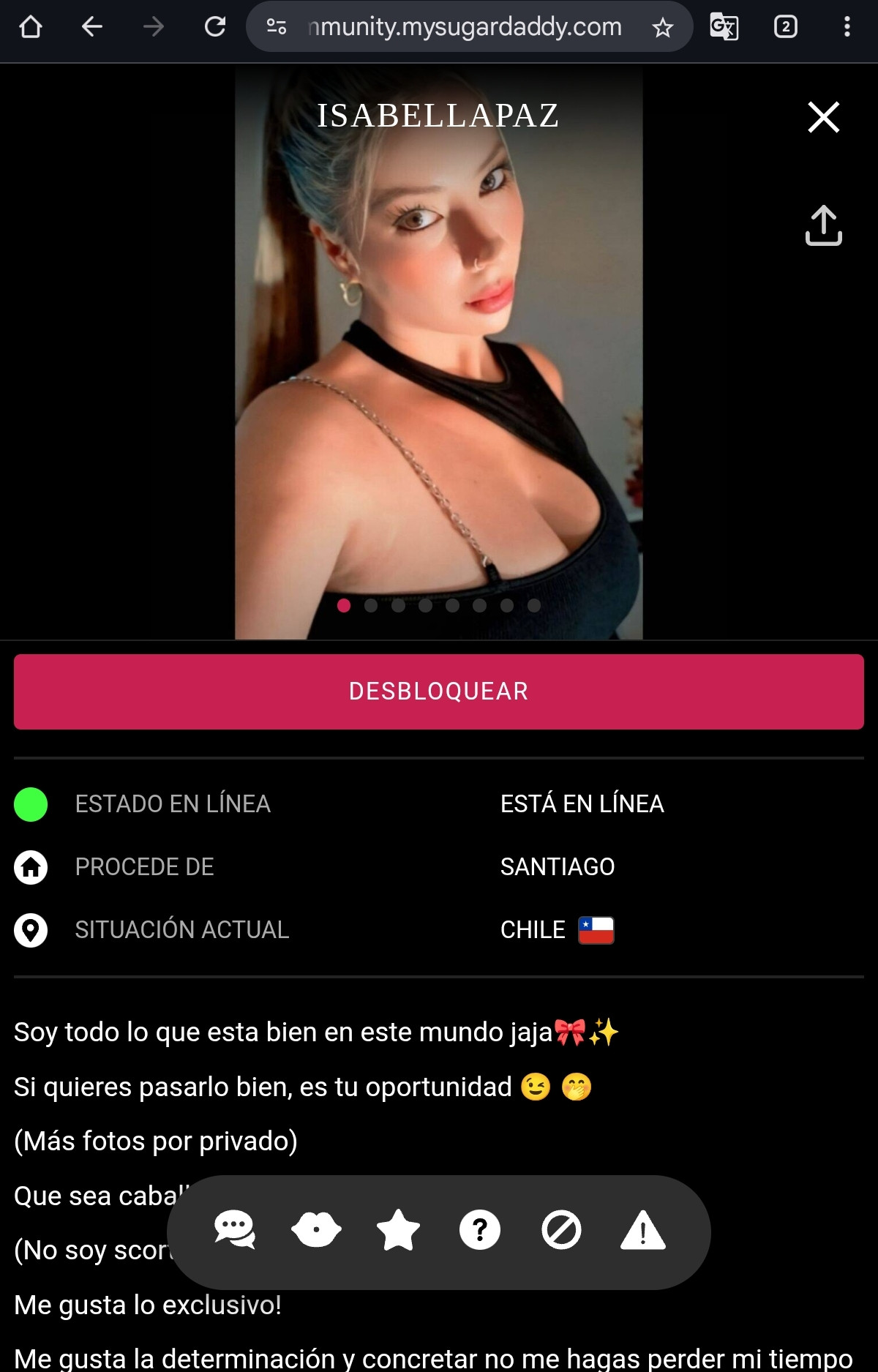Close the IsabellaPaz profile view

pyautogui.click(x=823, y=117)
